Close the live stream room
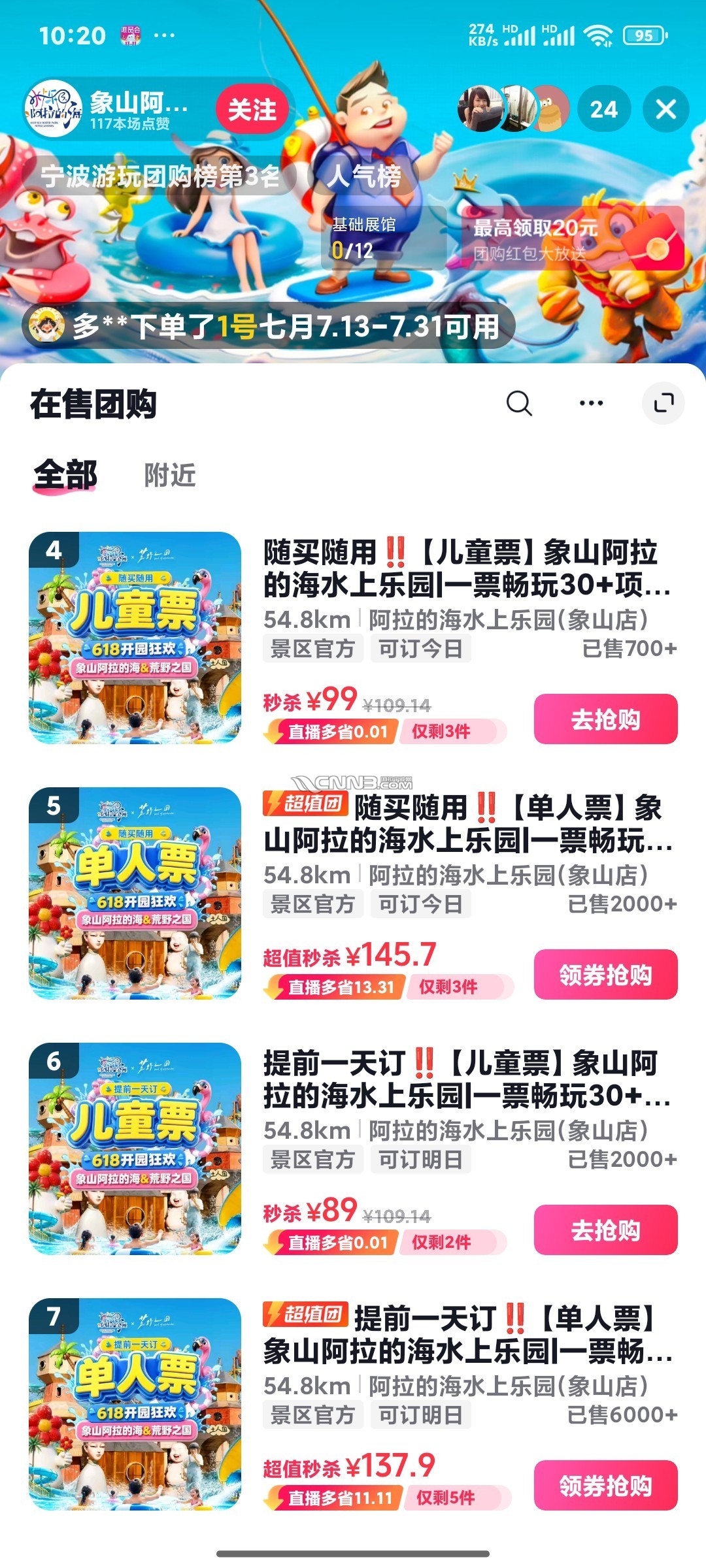 [x=665, y=109]
